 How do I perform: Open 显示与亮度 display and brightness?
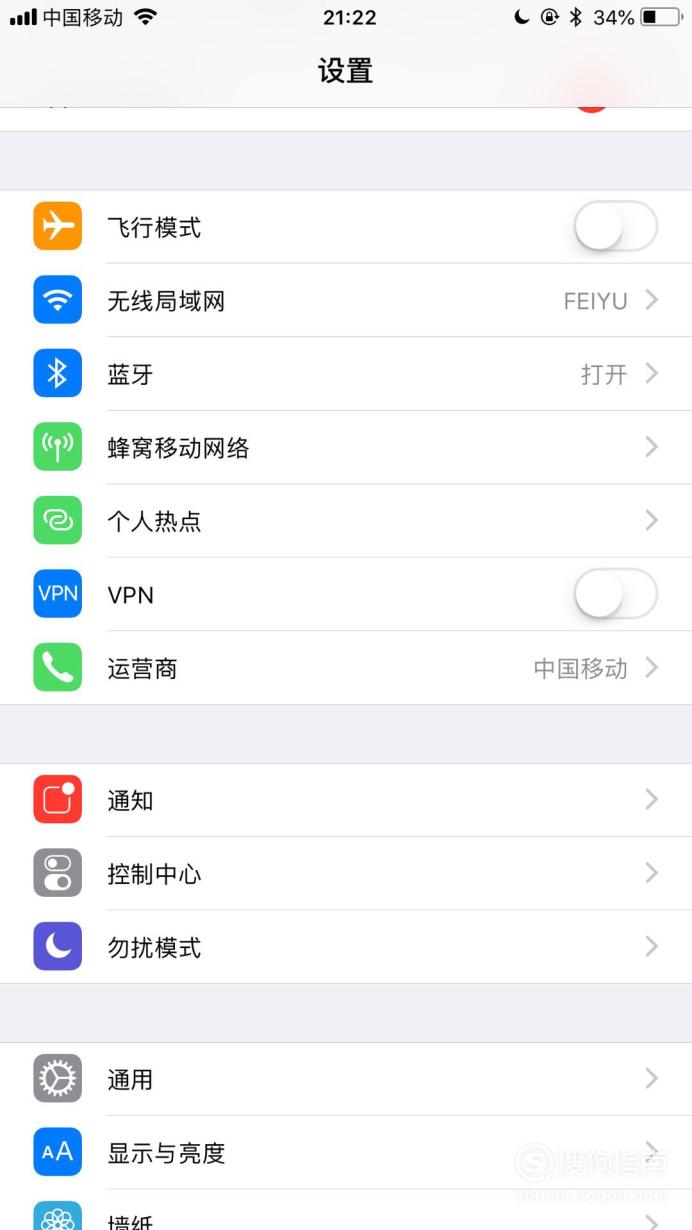346,1153
